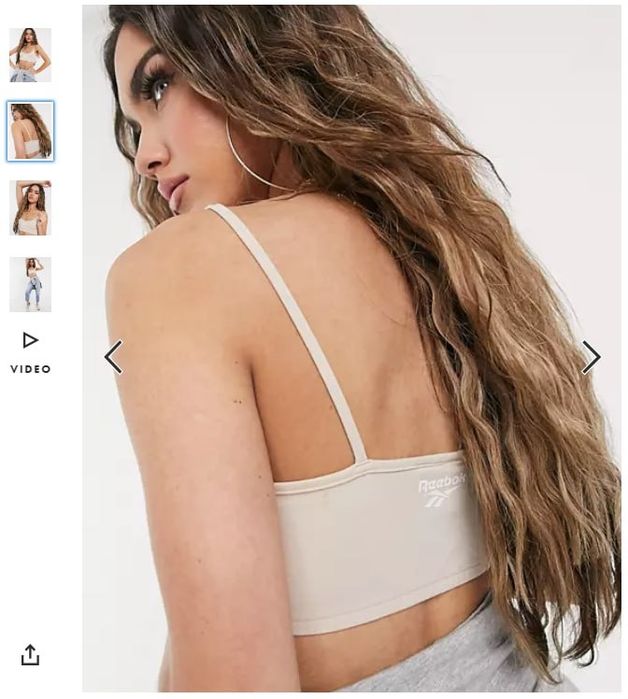This screenshot has height=699, width=628.
Task: Select the full-length outfit thumbnail with blue jeans
Action: [x=30, y=284]
